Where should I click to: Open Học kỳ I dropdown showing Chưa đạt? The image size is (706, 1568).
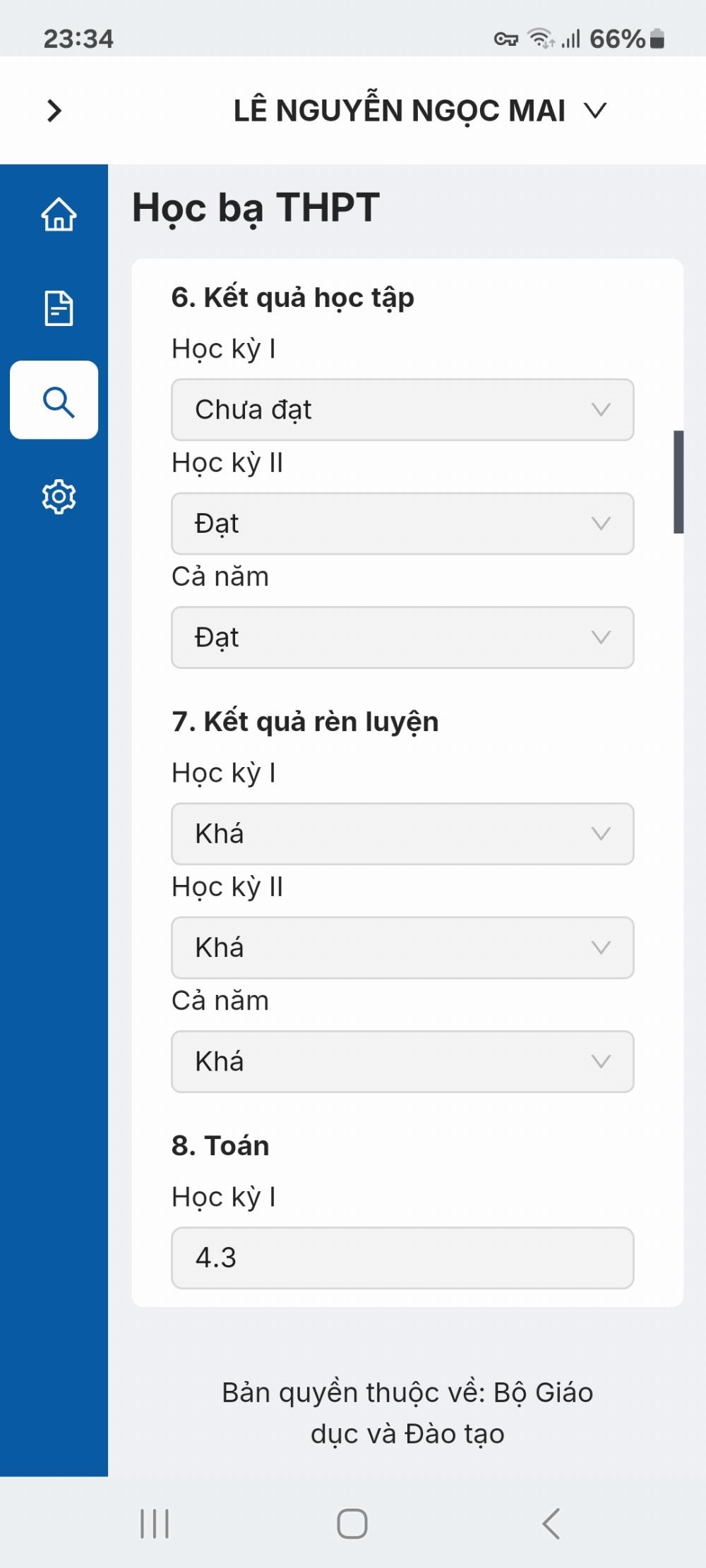pos(402,410)
